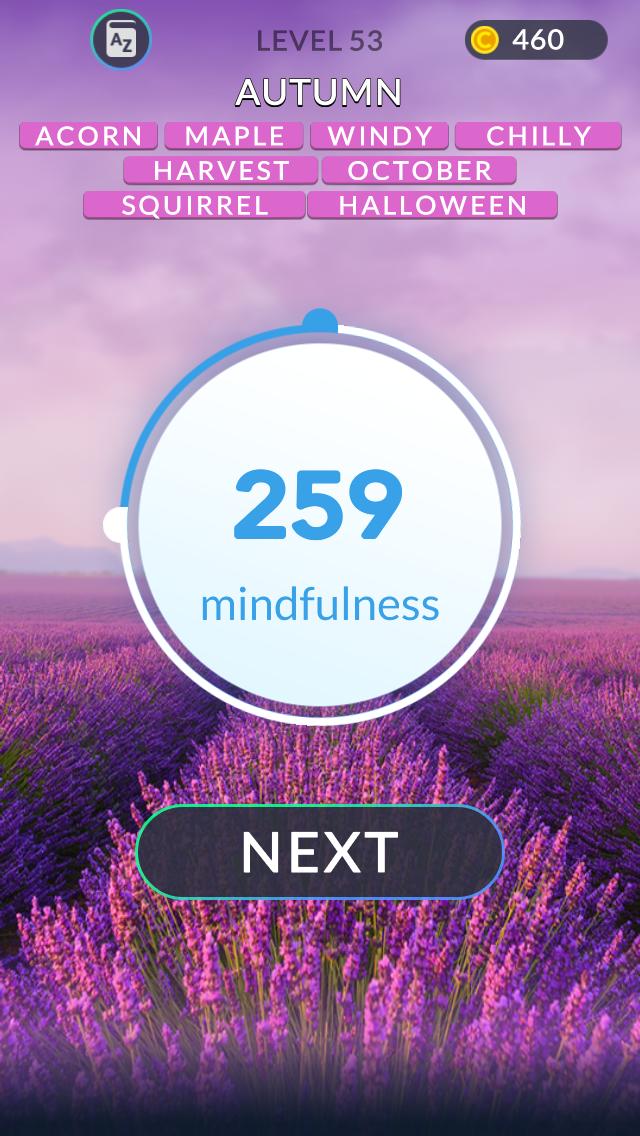Open the coin balance showing 460
Viewport: 640px width, 1136px height.
click(536, 40)
